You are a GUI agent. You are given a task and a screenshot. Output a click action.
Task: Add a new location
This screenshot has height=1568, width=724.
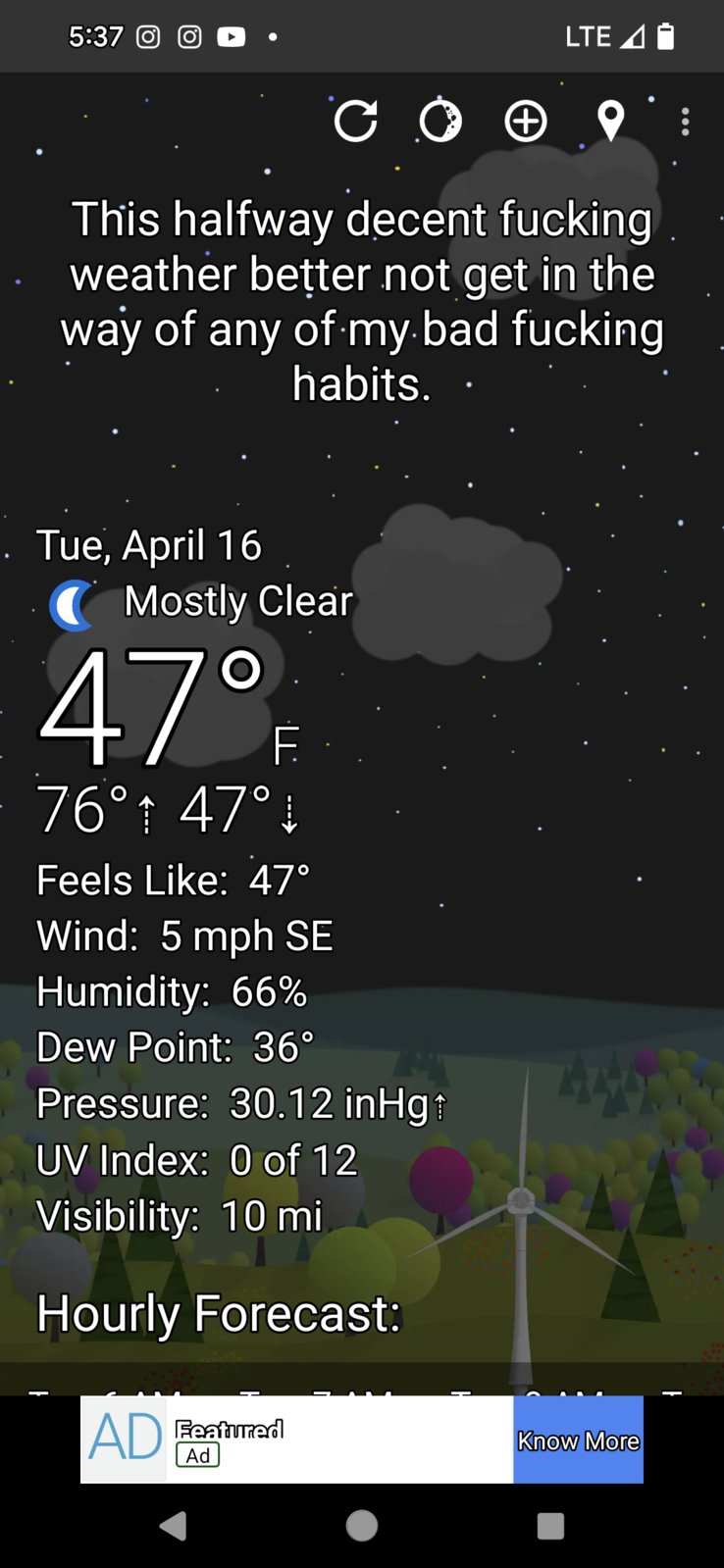click(x=526, y=122)
